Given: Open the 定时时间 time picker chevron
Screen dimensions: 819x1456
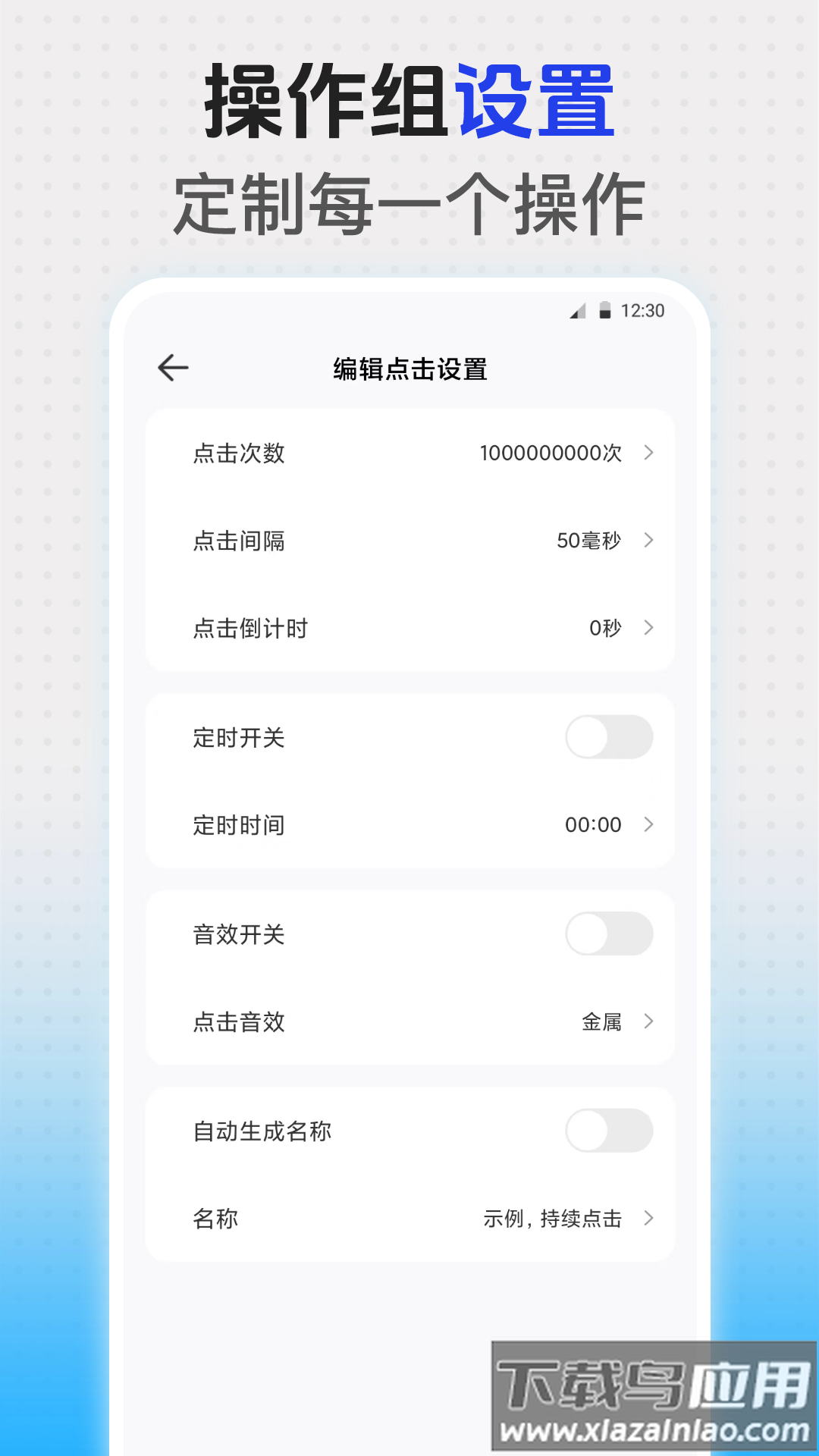Looking at the screenshot, I should point(648,824).
